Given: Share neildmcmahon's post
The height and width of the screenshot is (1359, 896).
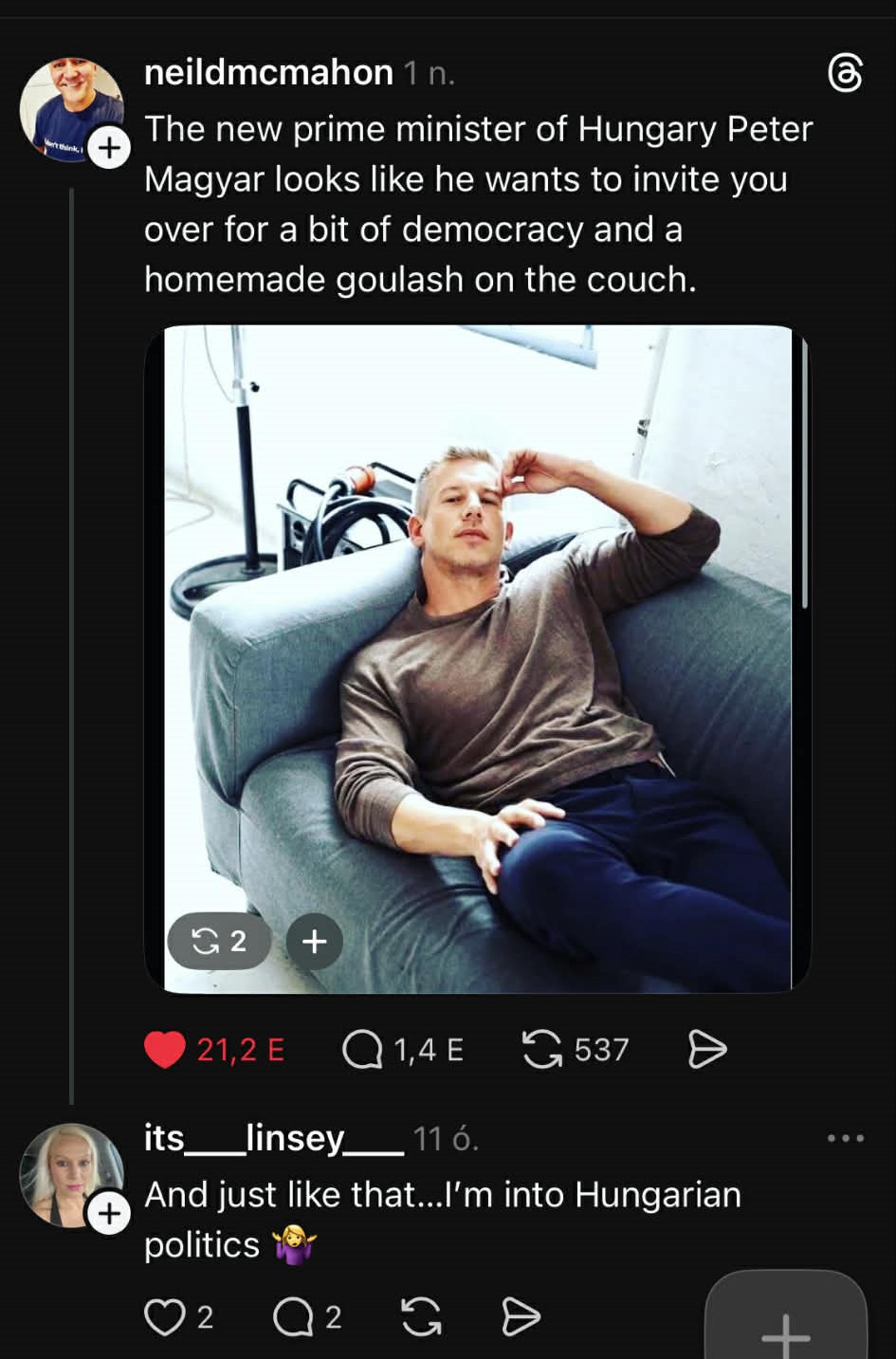Looking at the screenshot, I should pos(706,1050).
